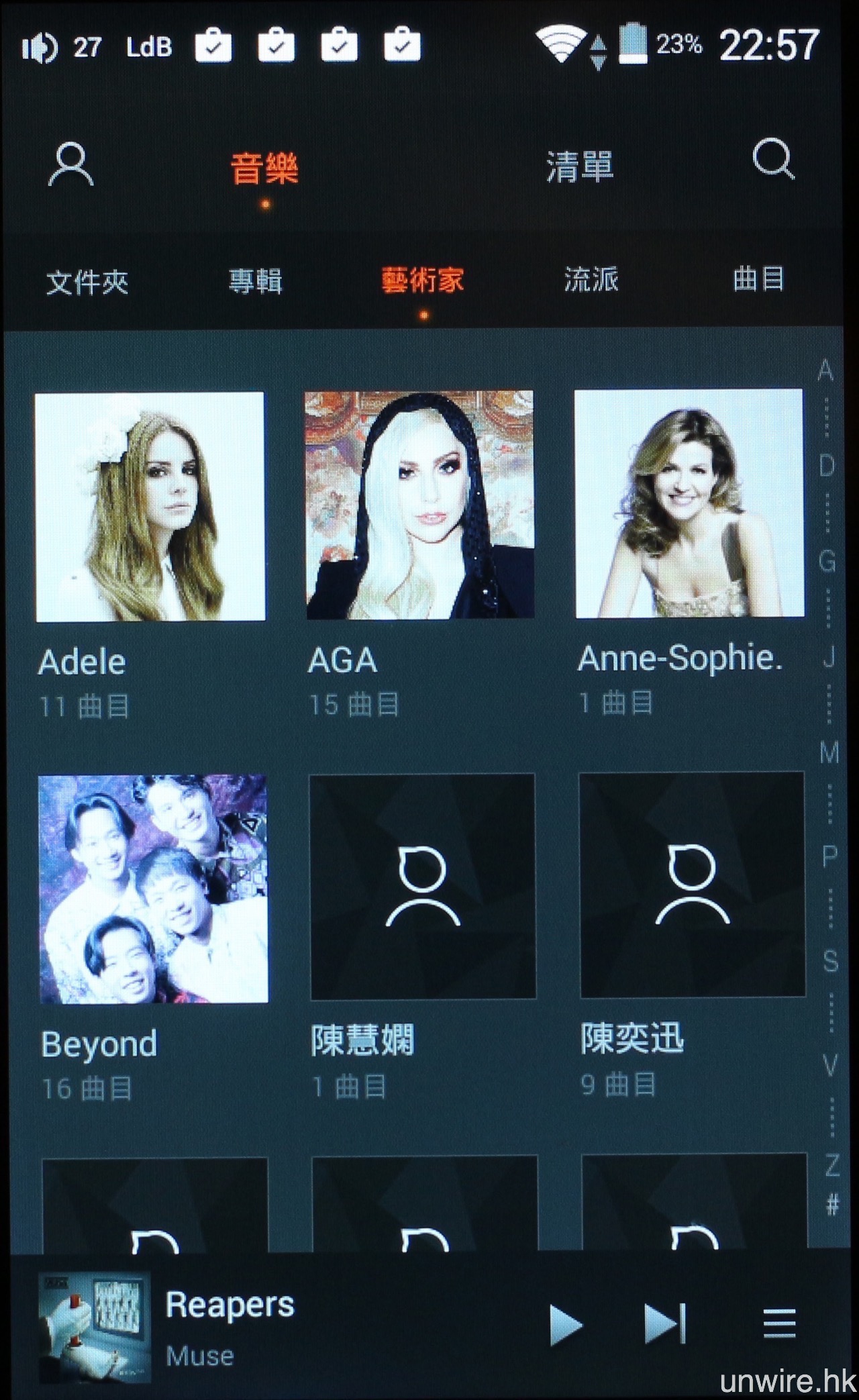Select the 文件夾 tab
The image size is (859, 1400).
pos(87,281)
